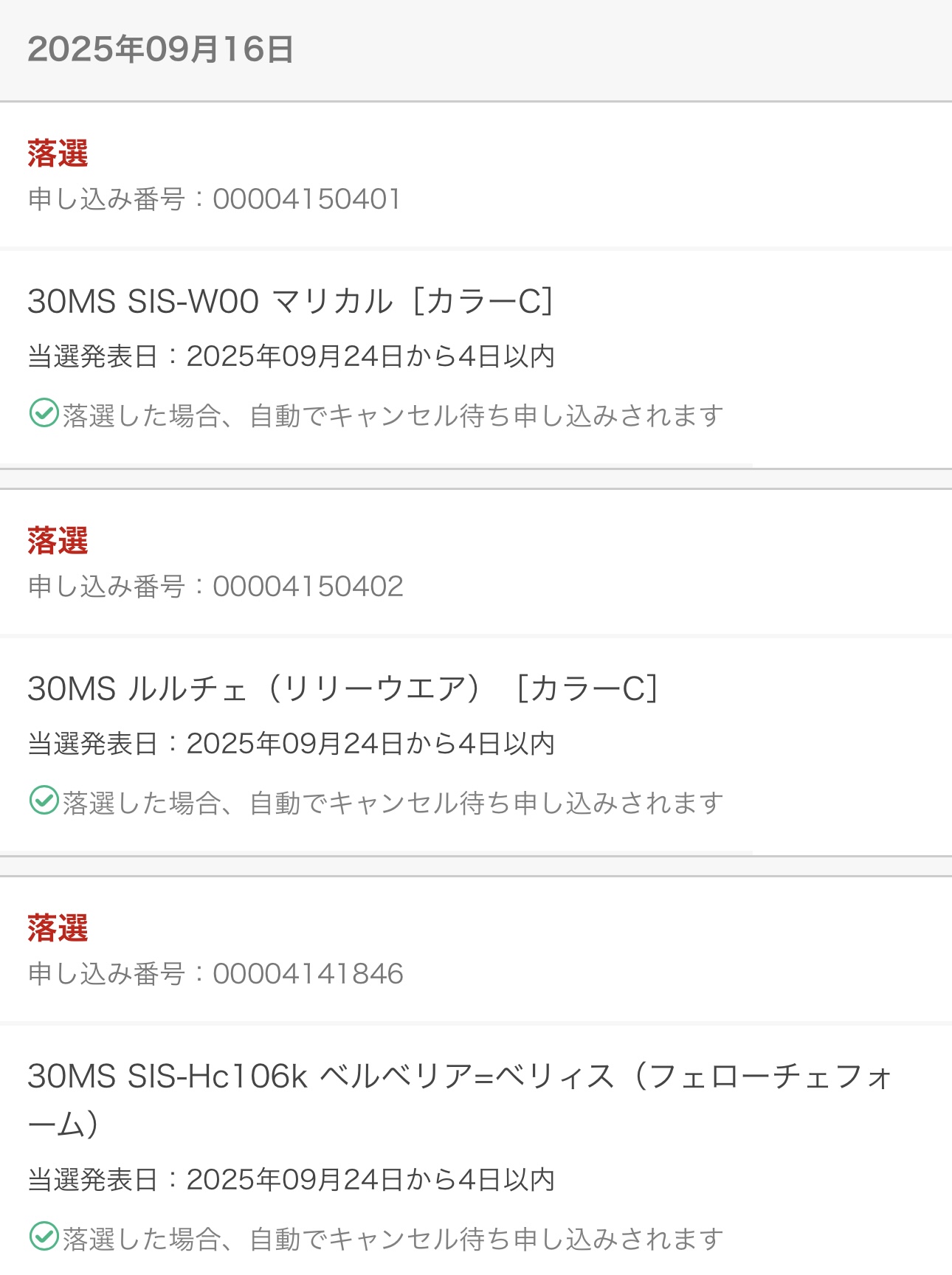Open the 30MS SIS-W00 マリカル application entry
The height and width of the screenshot is (1275, 952).
[290, 302]
